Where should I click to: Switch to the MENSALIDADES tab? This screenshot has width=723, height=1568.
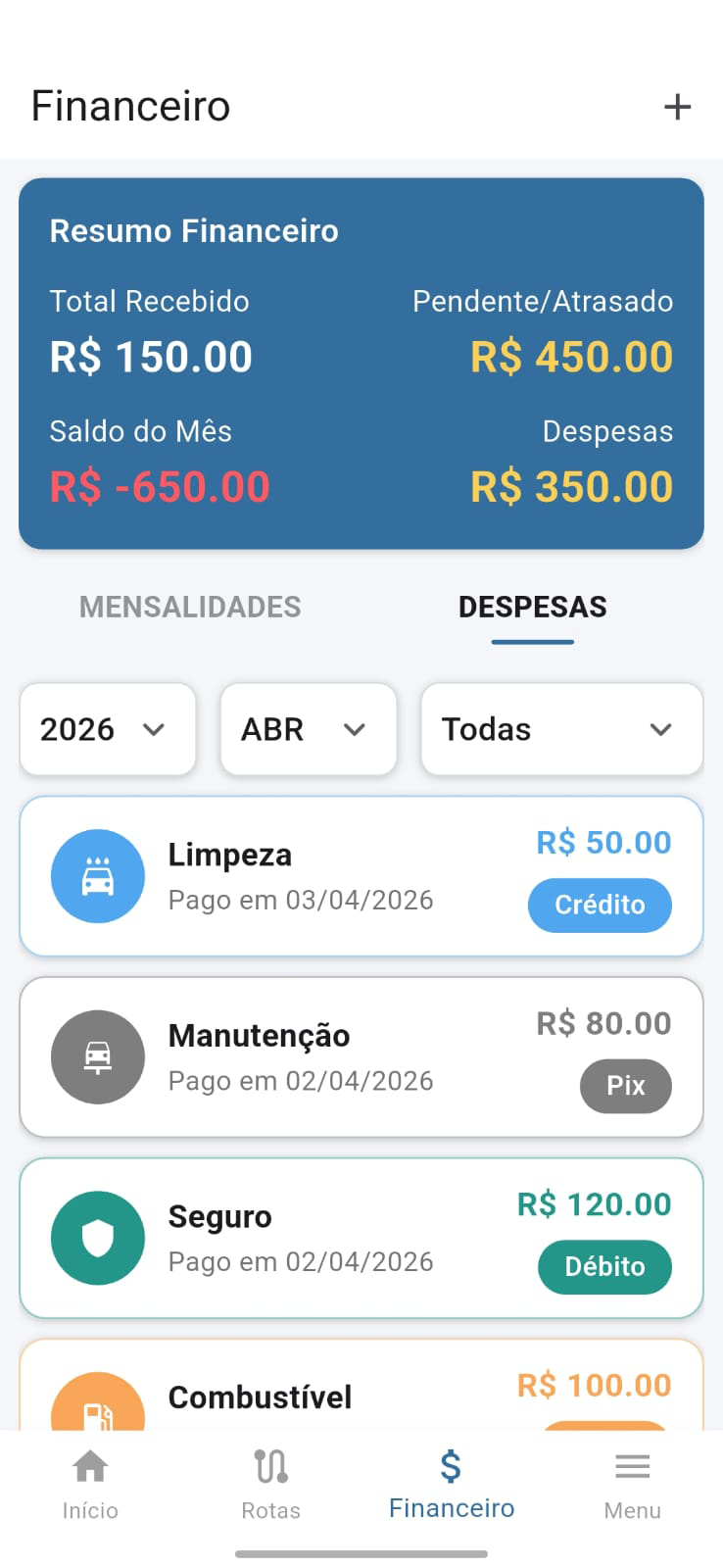point(190,607)
